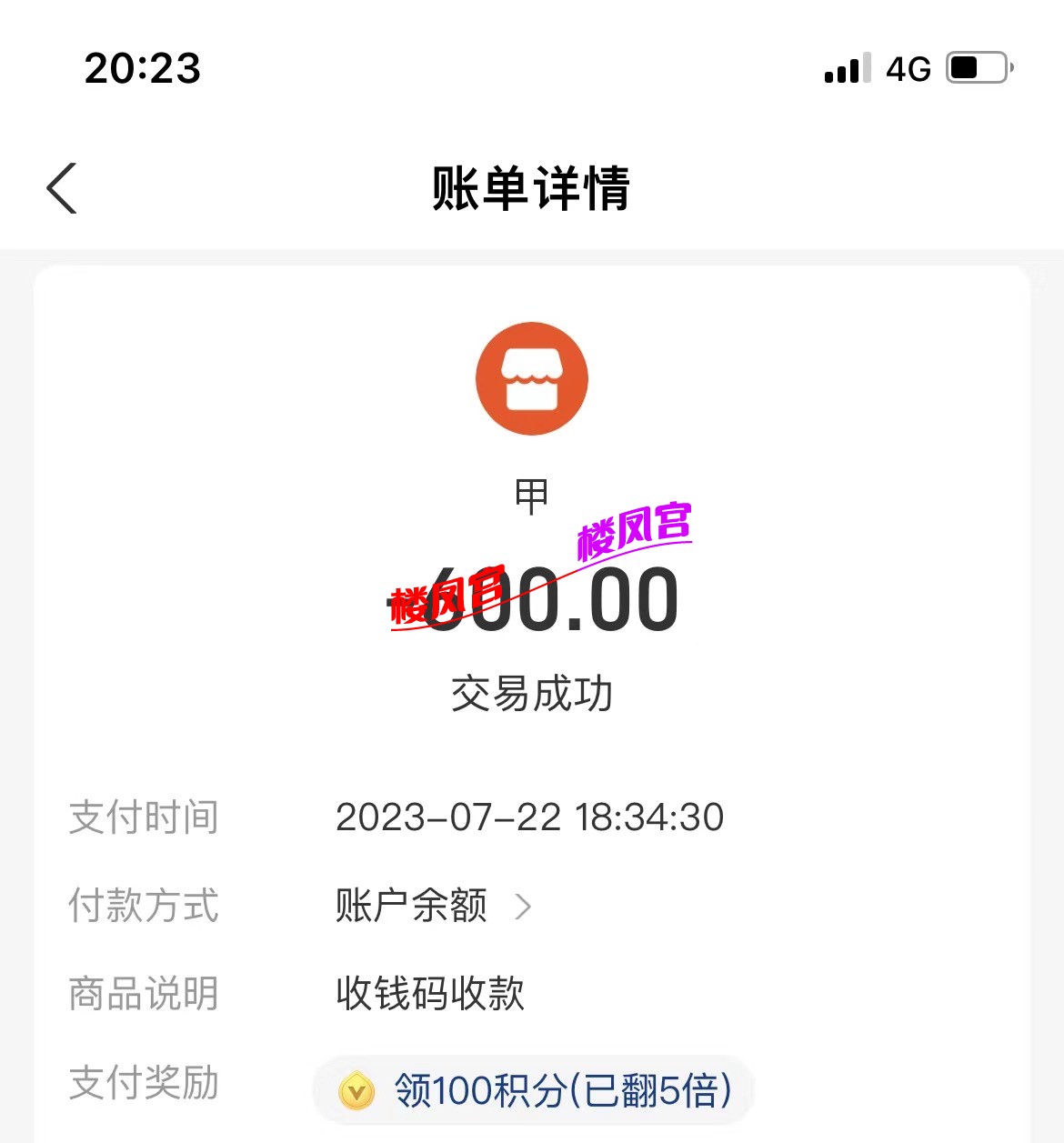Image resolution: width=1064 pixels, height=1143 pixels.
Task: Claim the 领100积分 payment reward
Action: tap(535, 1090)
